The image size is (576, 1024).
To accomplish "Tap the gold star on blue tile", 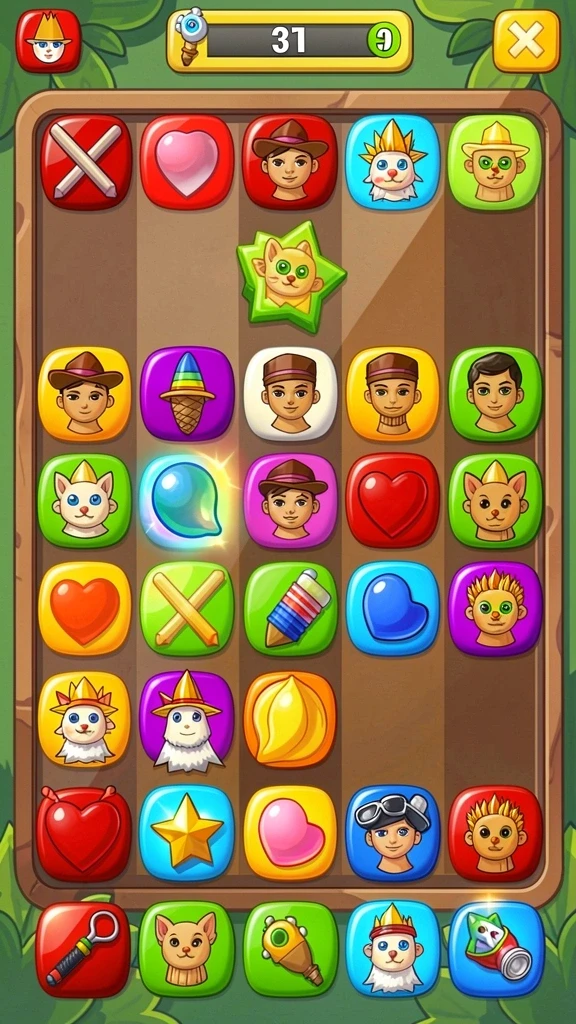I will coord(187,833).
